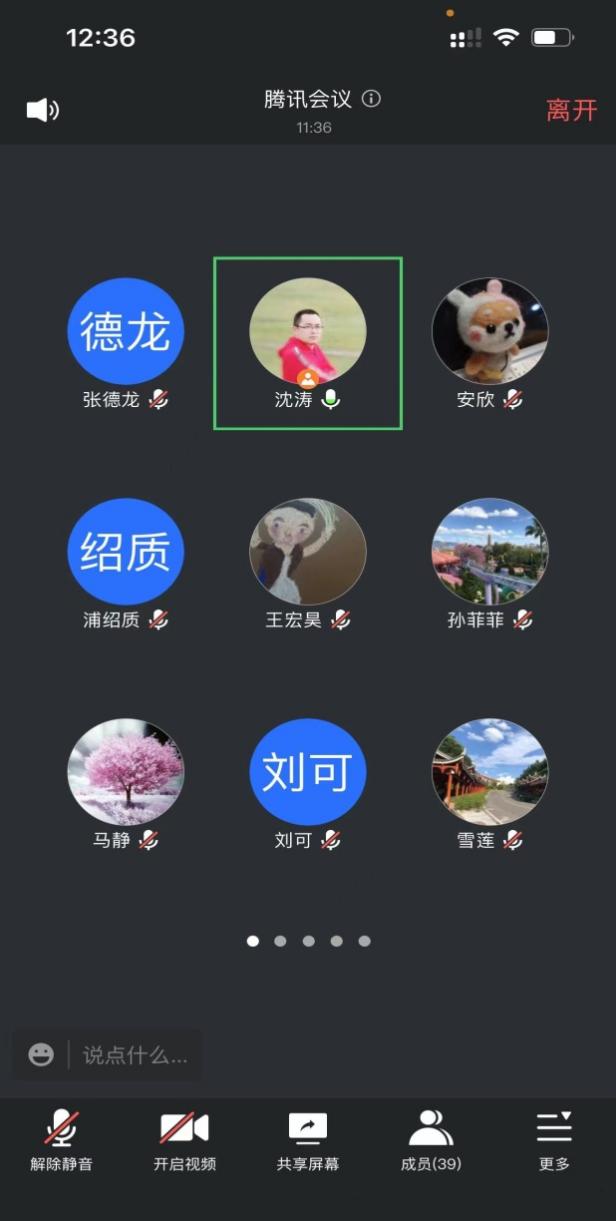Select participant 浦绍质's avatar
Image resolution: width=616 pixels, height=1221 pixels.
coord(126,552)
